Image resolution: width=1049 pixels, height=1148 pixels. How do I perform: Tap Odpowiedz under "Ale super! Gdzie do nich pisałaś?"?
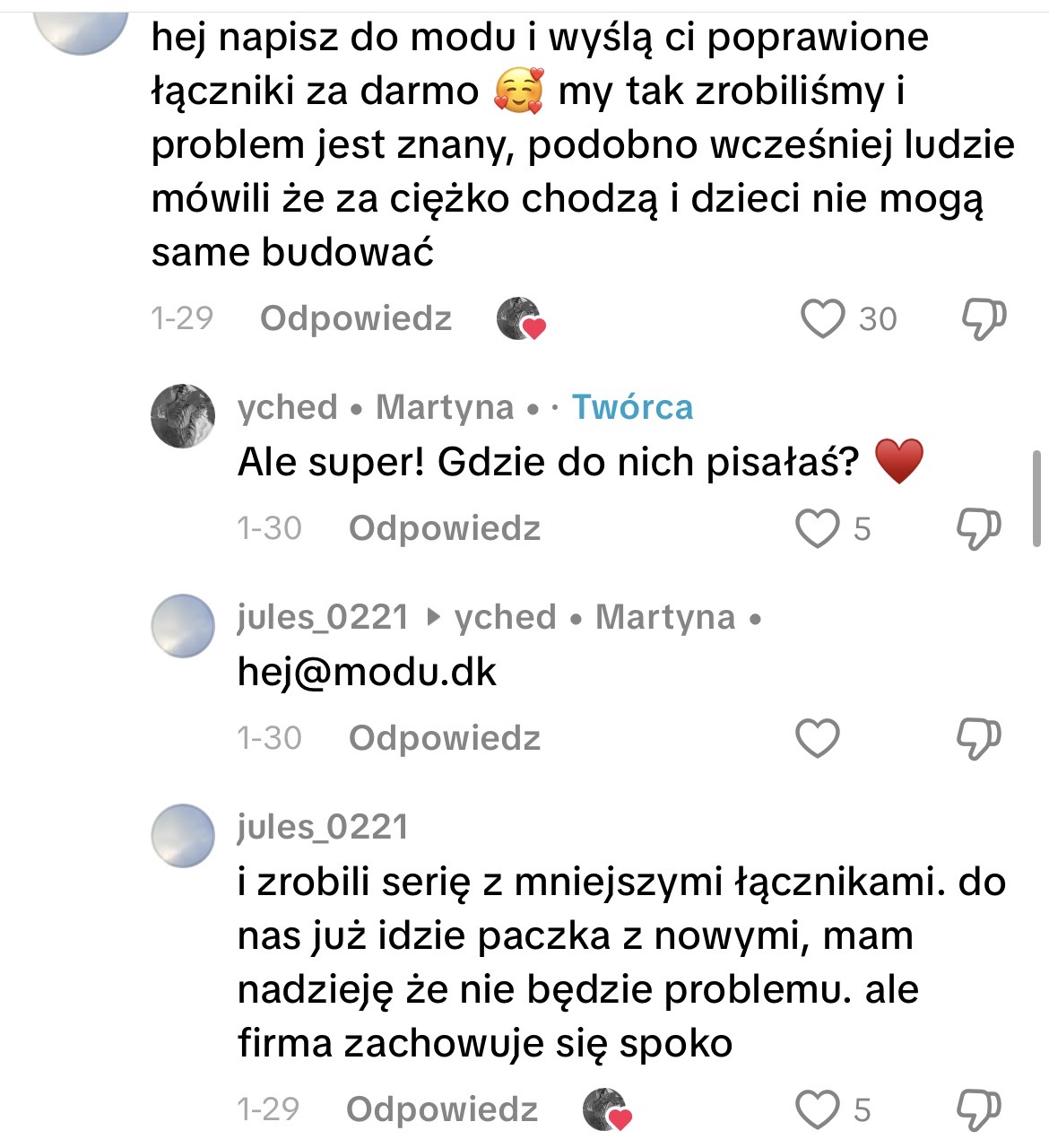(x=445, y=528)
